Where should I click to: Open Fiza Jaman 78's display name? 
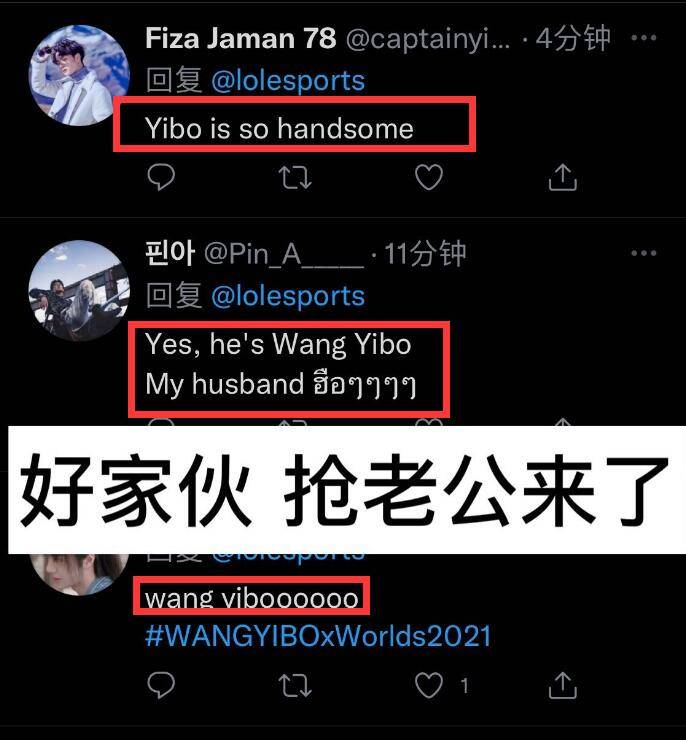[241, 38]
